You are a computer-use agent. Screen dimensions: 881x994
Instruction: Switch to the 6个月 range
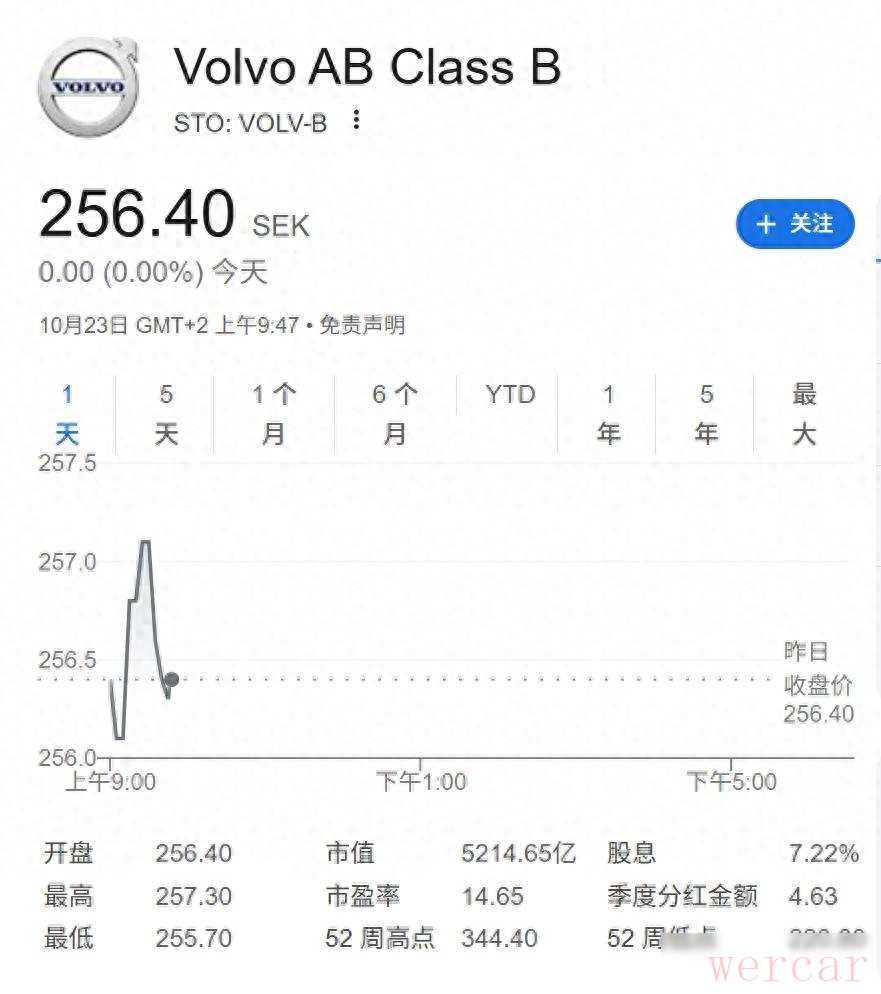click(395, 414)
